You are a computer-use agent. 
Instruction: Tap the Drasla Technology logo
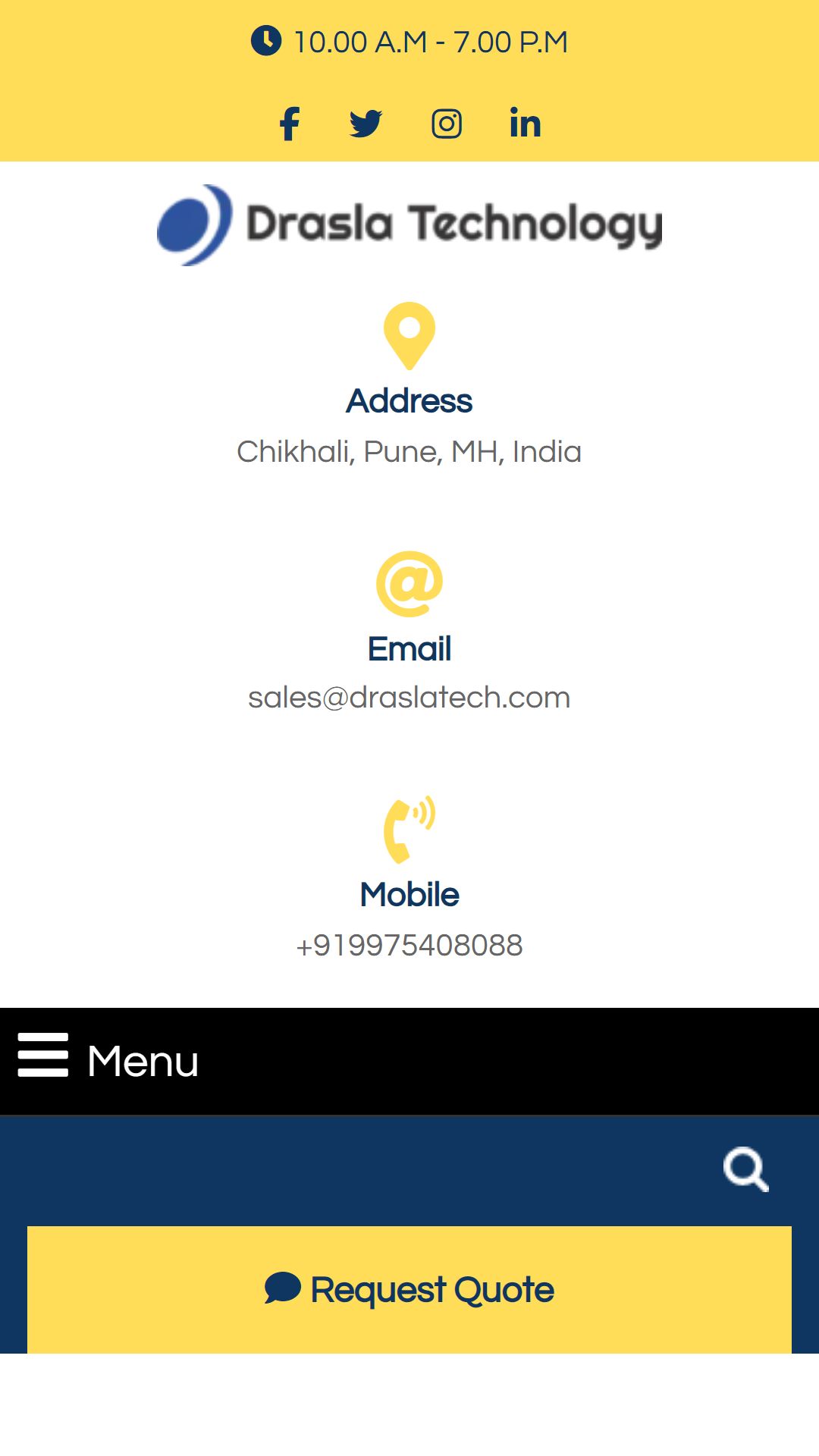(x=409, y=224)
